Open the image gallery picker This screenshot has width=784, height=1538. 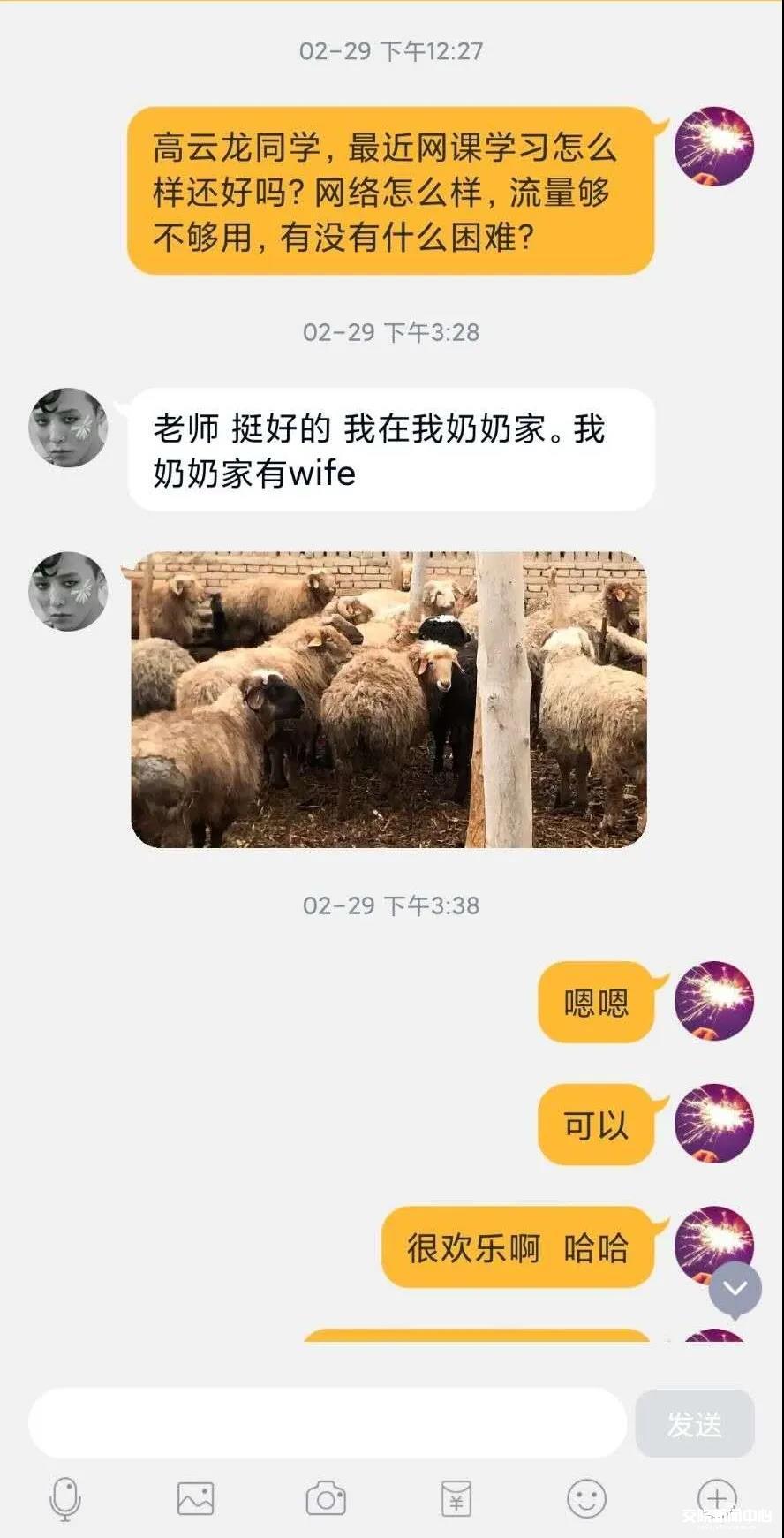tap(195, 1499)
